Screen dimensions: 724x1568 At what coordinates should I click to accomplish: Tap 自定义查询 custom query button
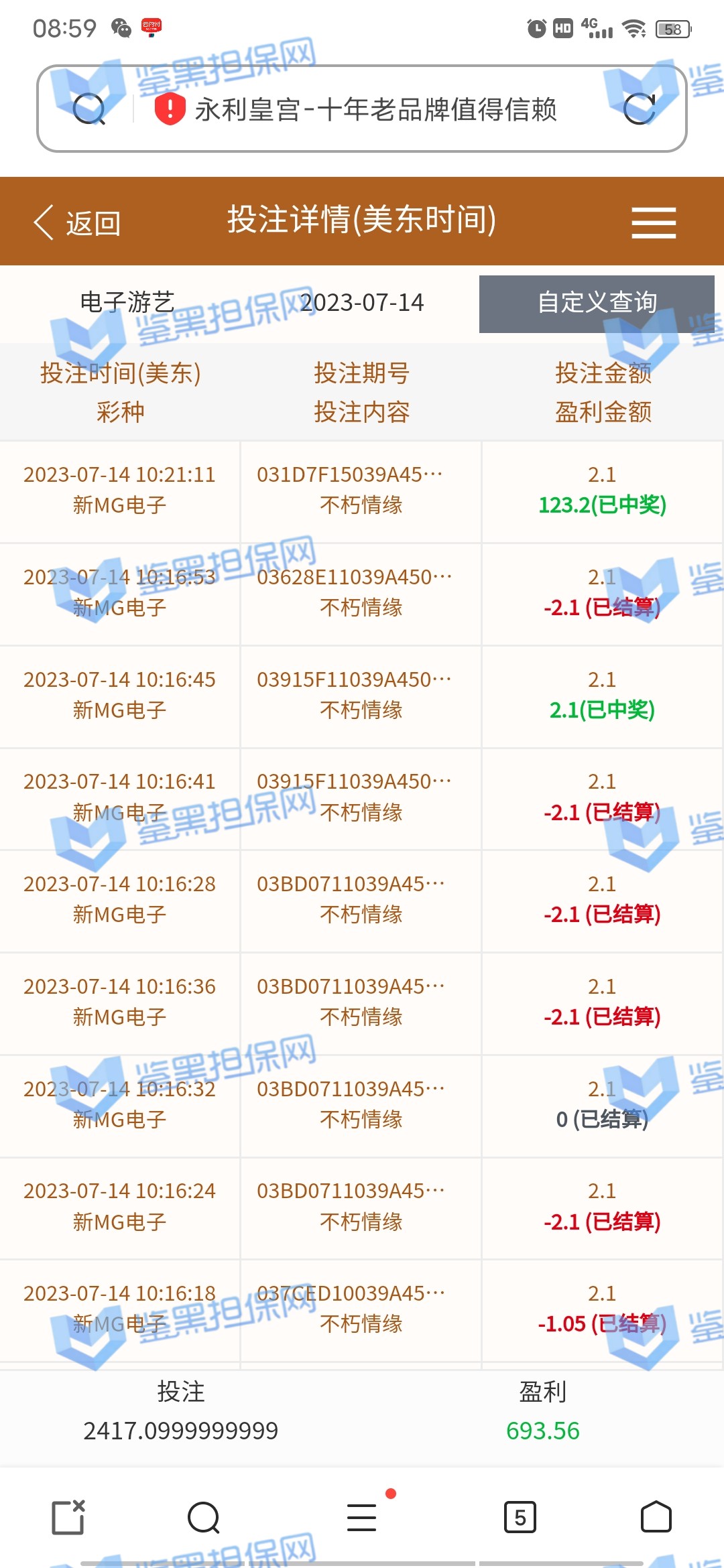[597, 304]
